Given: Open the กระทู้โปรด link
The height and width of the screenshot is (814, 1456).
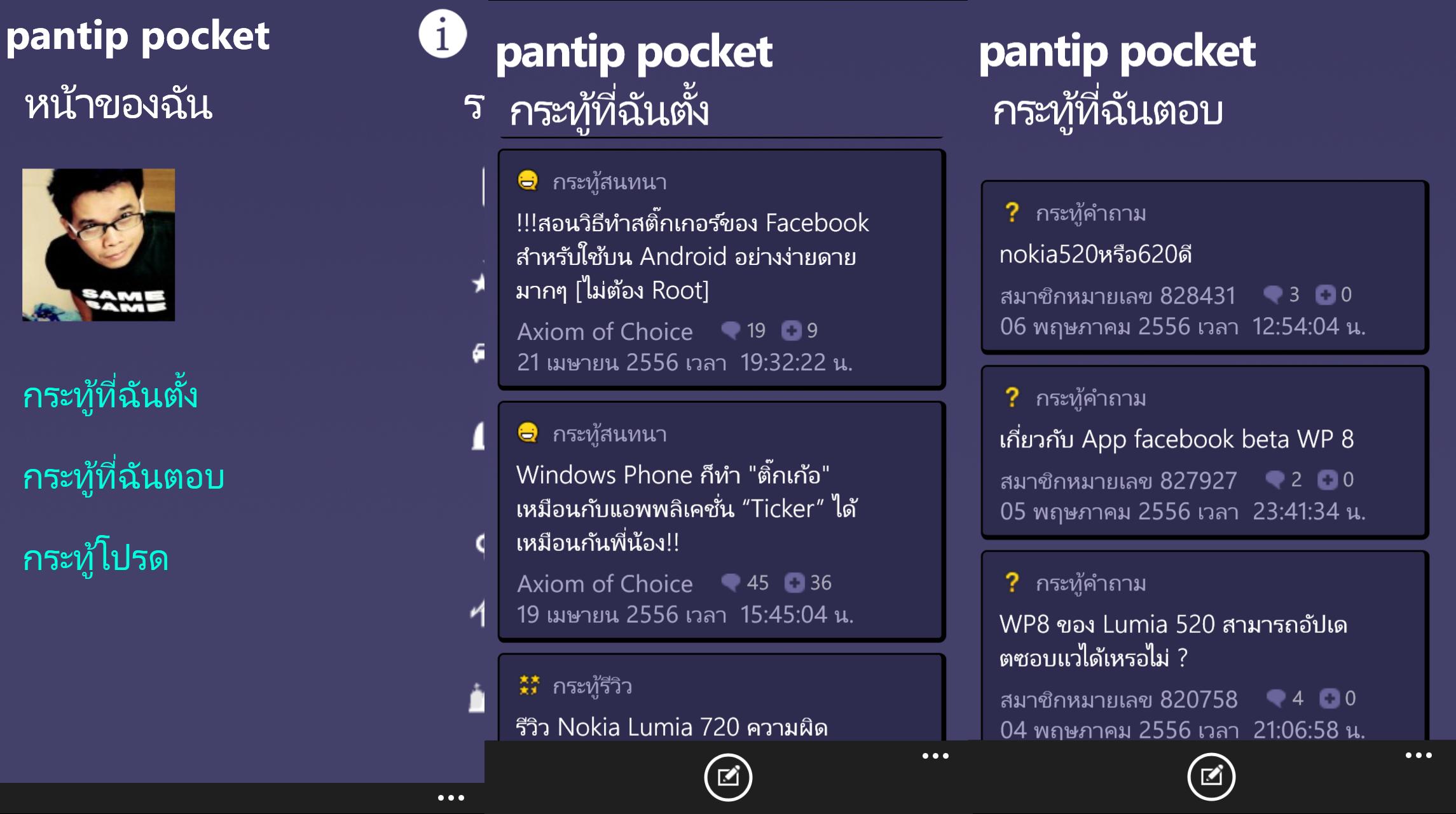Looking at the screenshot, I should 95,559.
